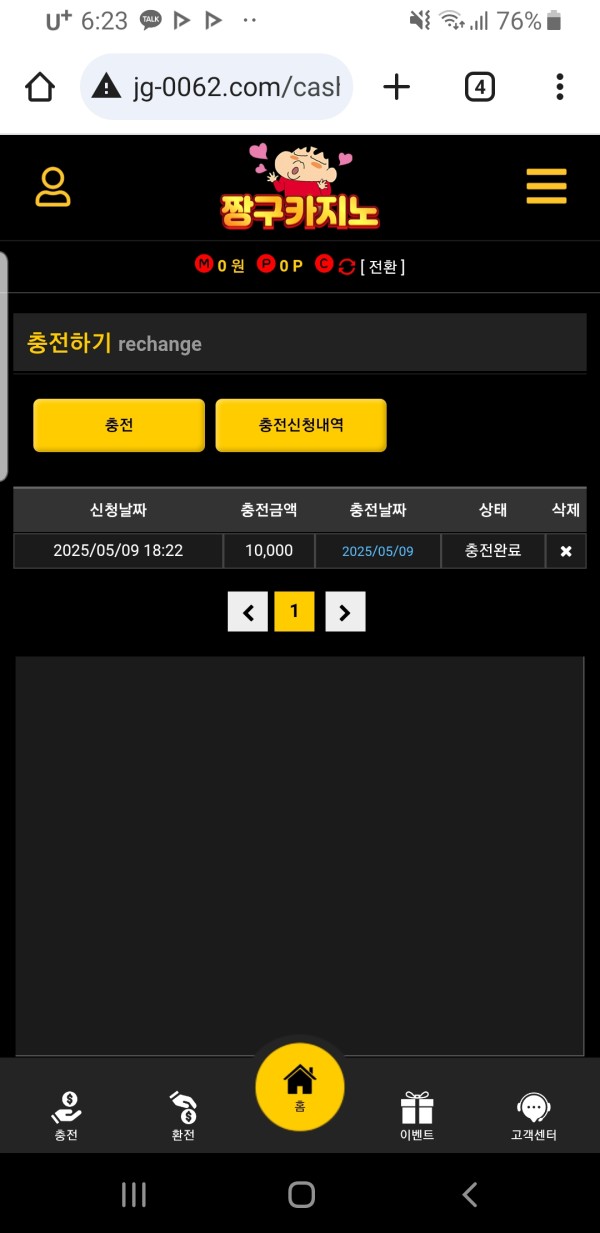The image size is (600, 1233).
Task: Tap the 전환 convert link
Action: tap(383, 266)
